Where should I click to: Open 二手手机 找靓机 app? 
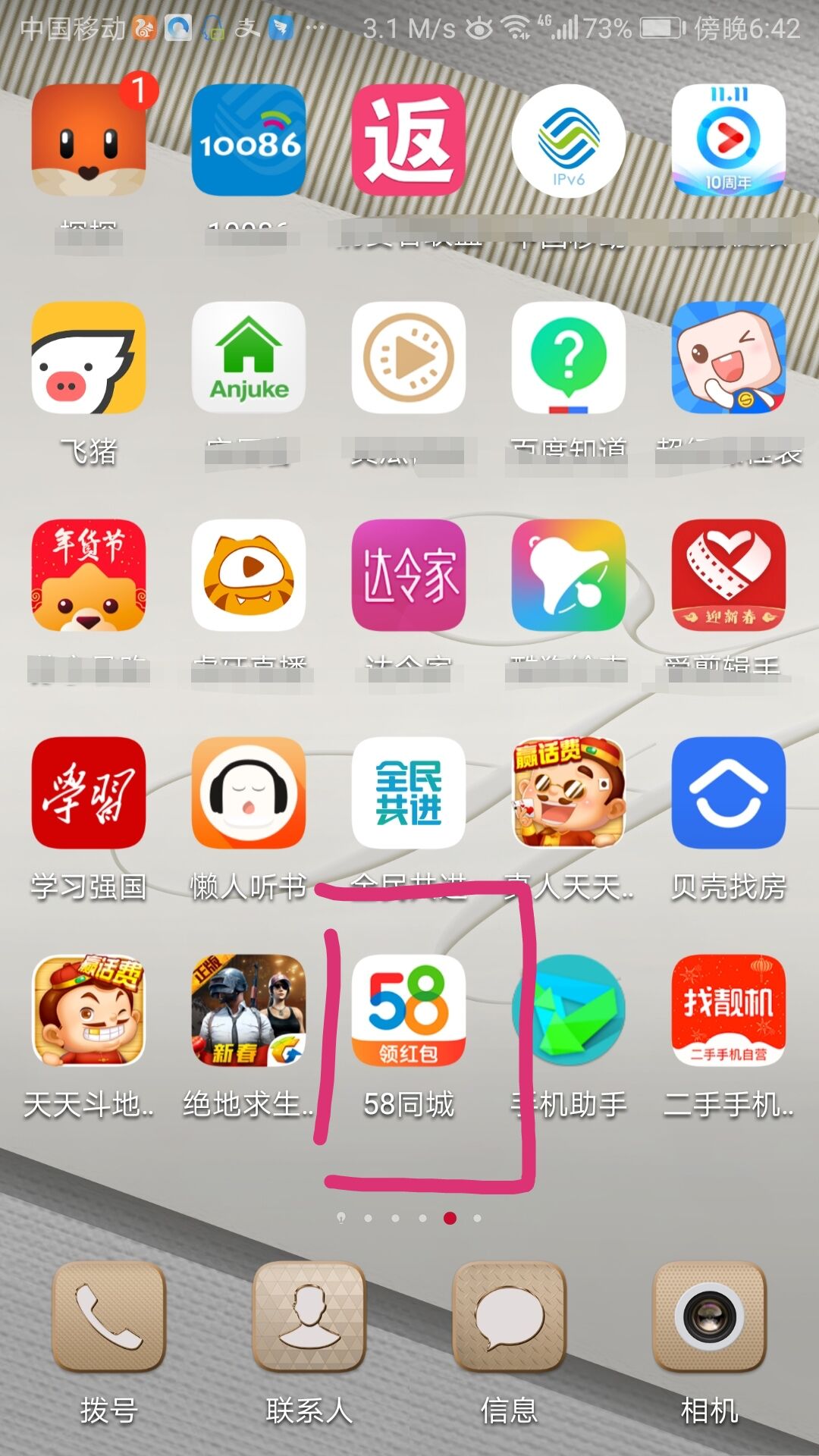728,1011
